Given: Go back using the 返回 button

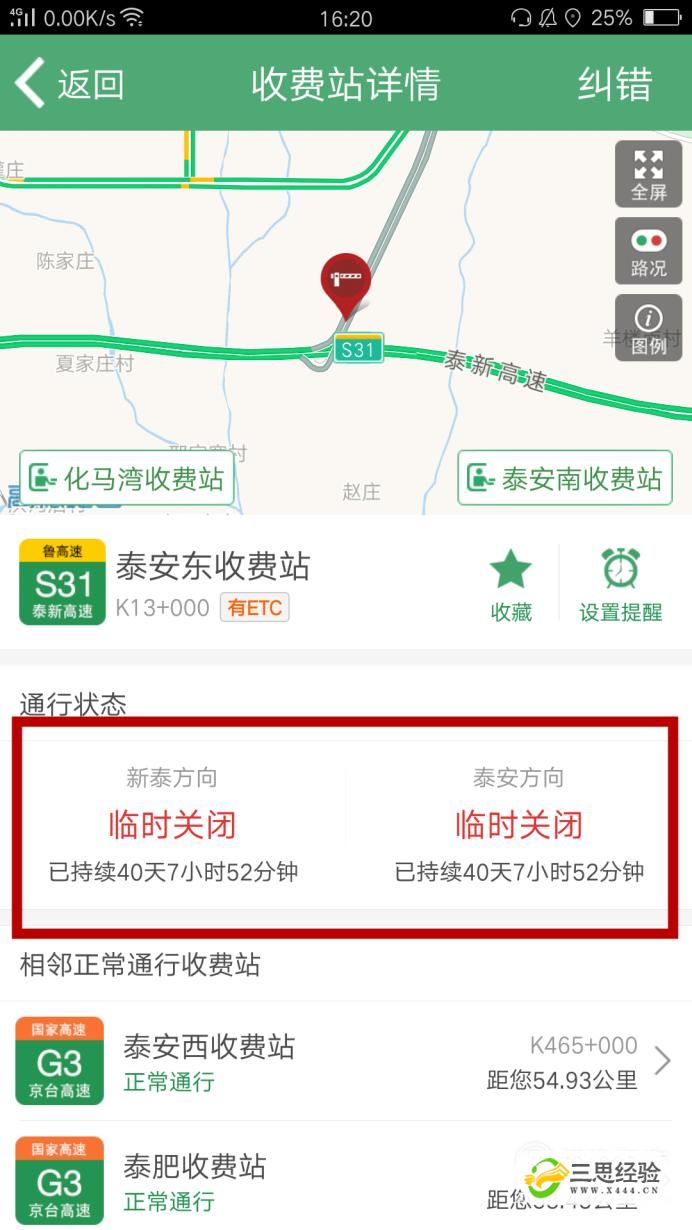Looking at the screenshot, I should (70, 84).
